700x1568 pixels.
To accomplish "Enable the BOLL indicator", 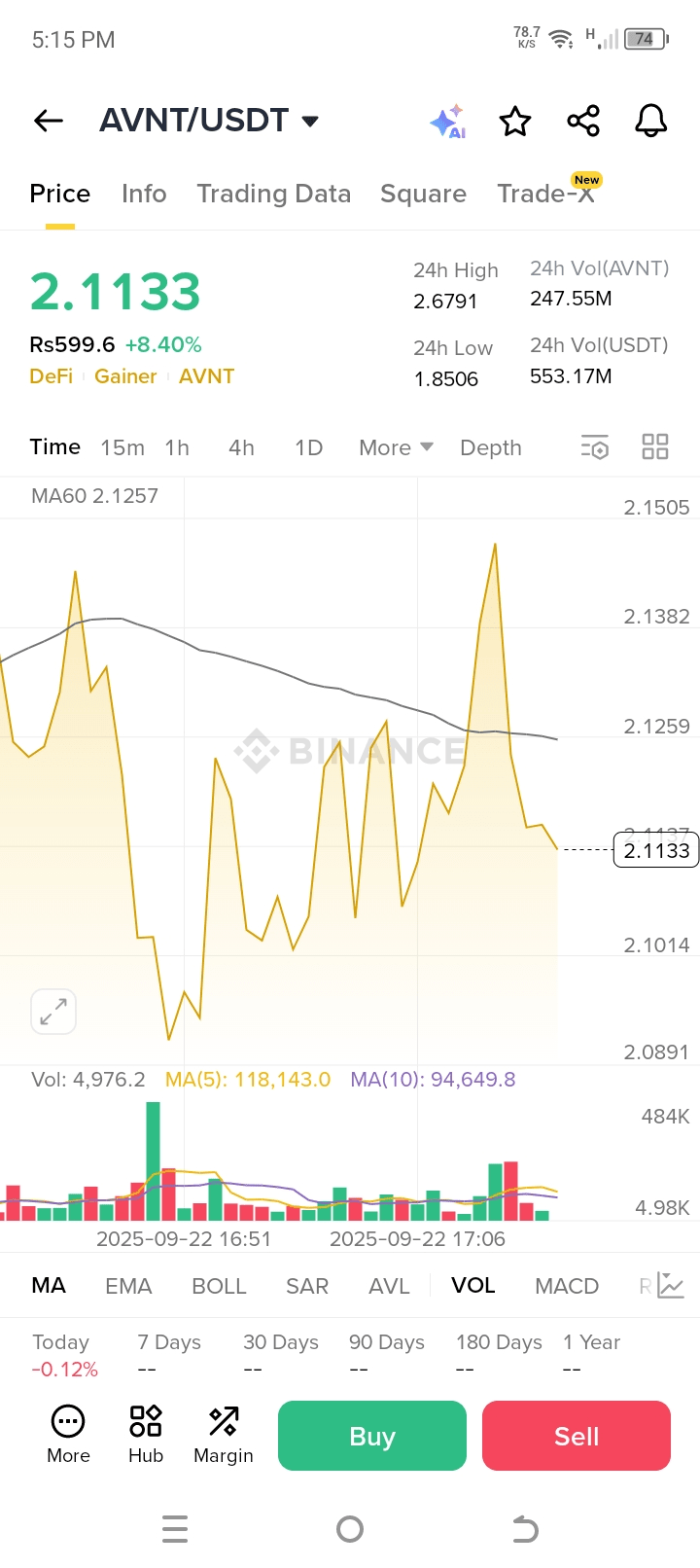I will [x=219, y=1286].
